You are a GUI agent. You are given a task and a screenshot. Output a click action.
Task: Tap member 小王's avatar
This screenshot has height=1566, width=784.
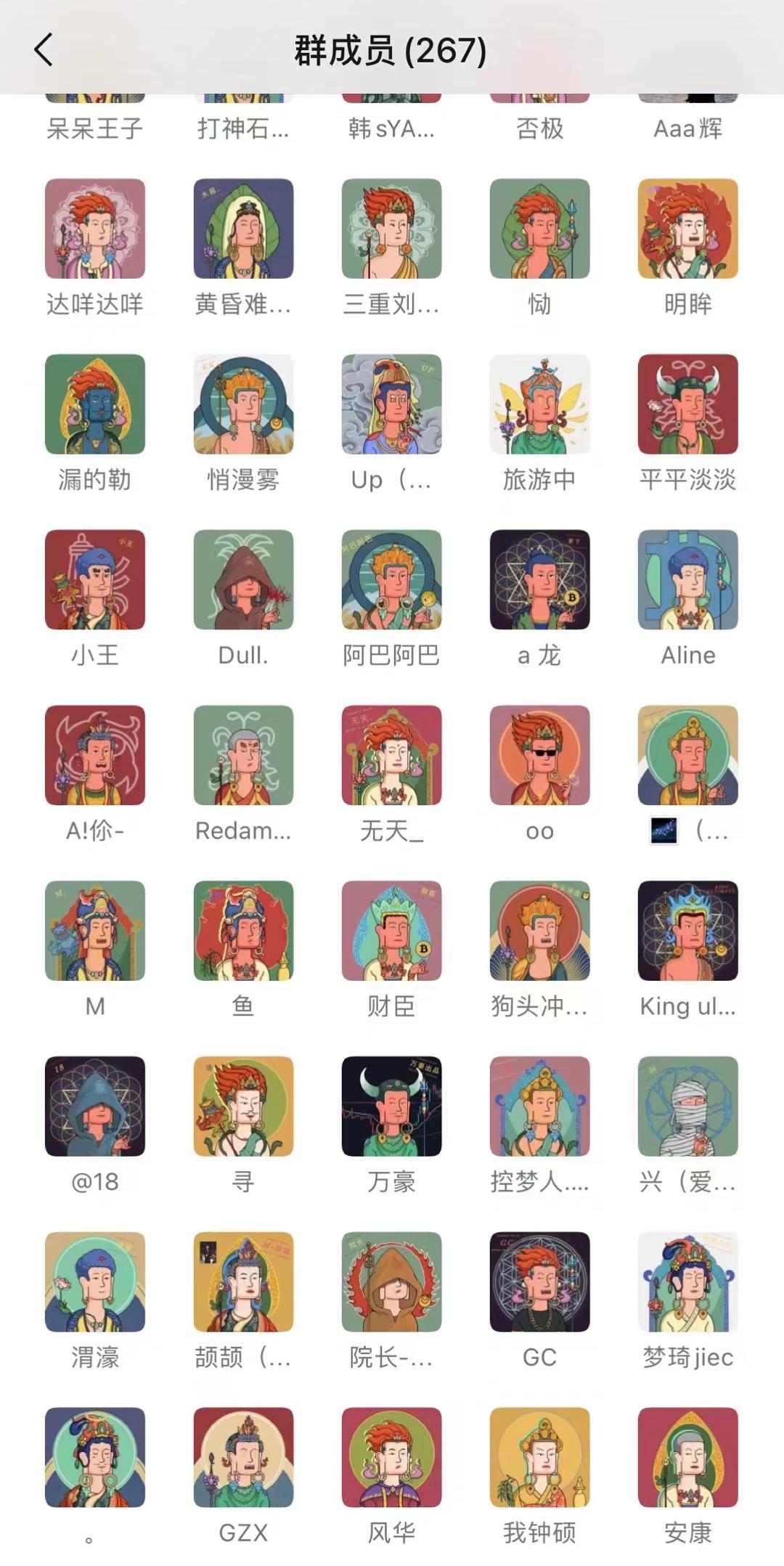(95, 579)
